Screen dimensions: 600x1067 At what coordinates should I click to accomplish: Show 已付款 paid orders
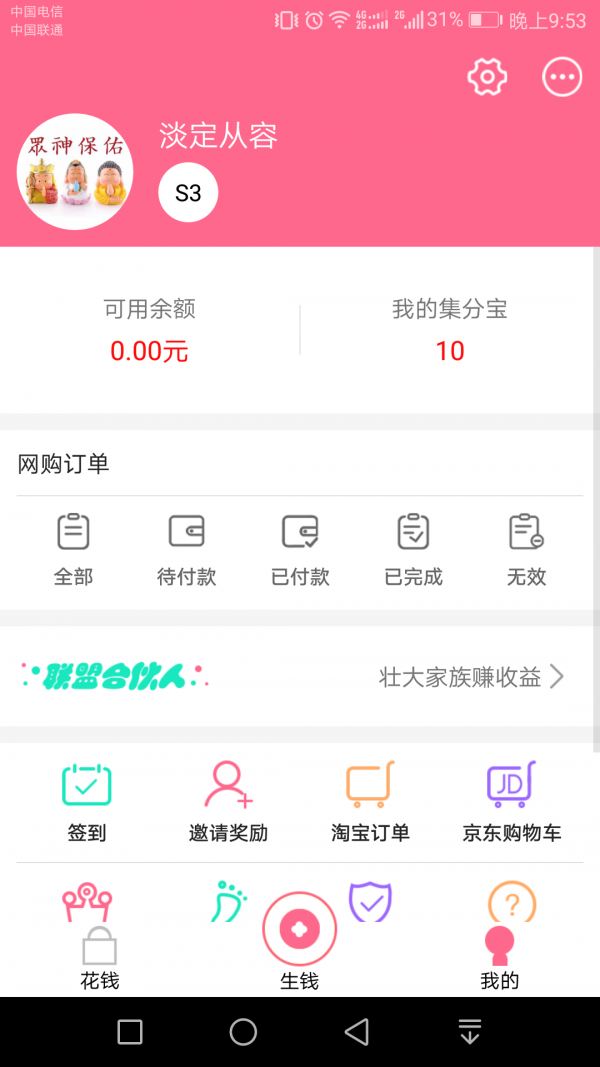click(x=300, y=549)
